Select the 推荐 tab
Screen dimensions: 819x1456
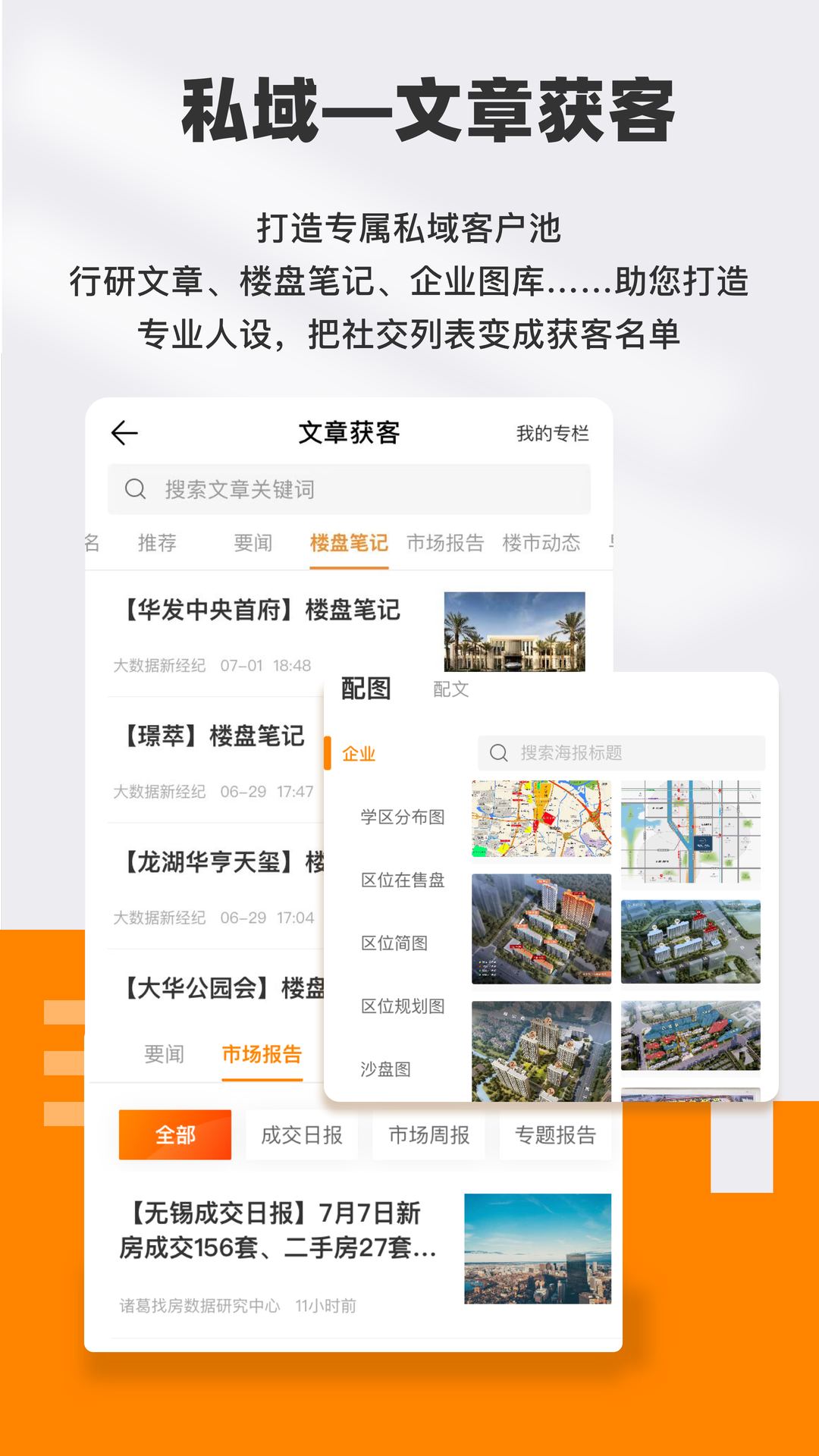(x=157, y=542)
